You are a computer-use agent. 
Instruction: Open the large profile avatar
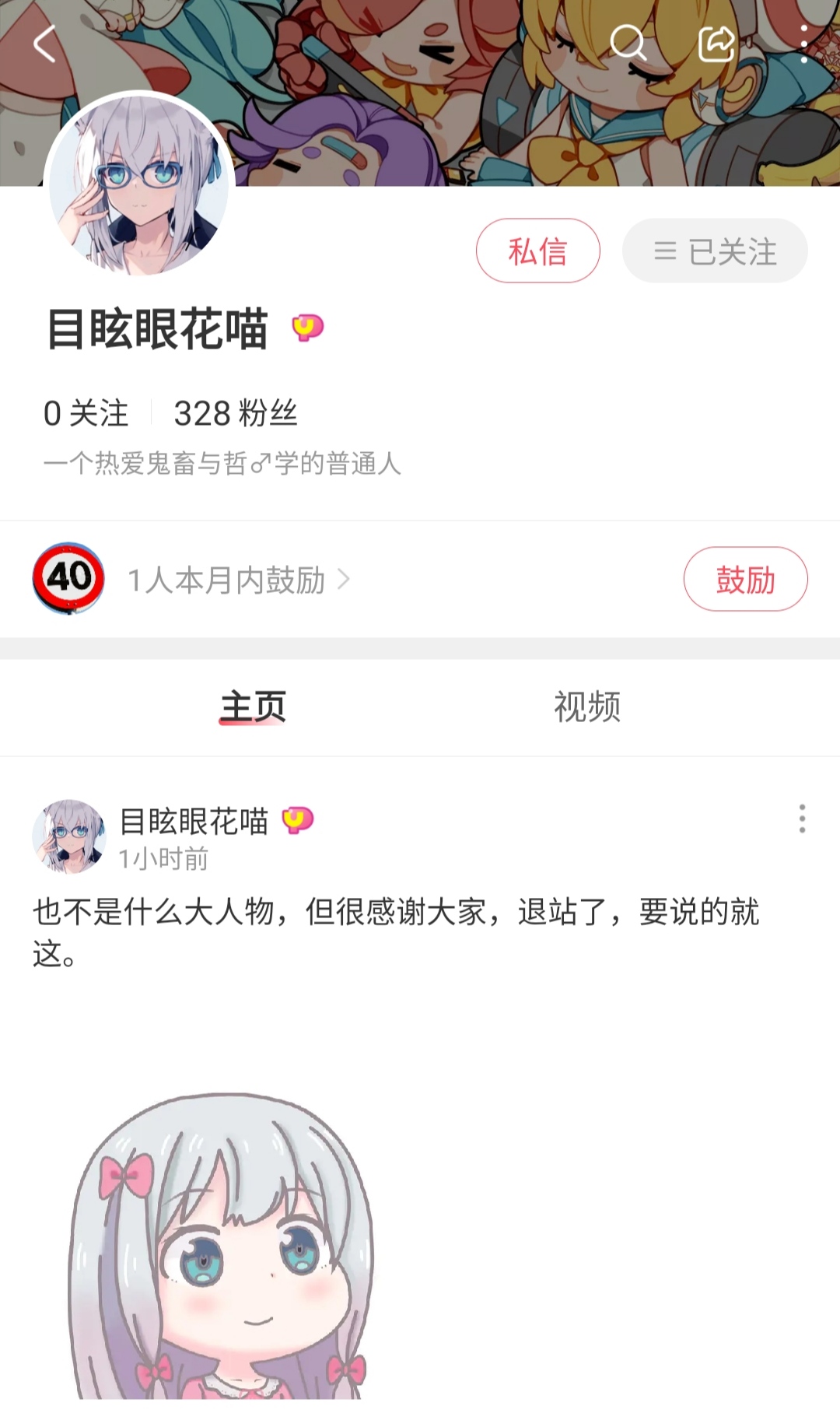click(x=139, y=184)
